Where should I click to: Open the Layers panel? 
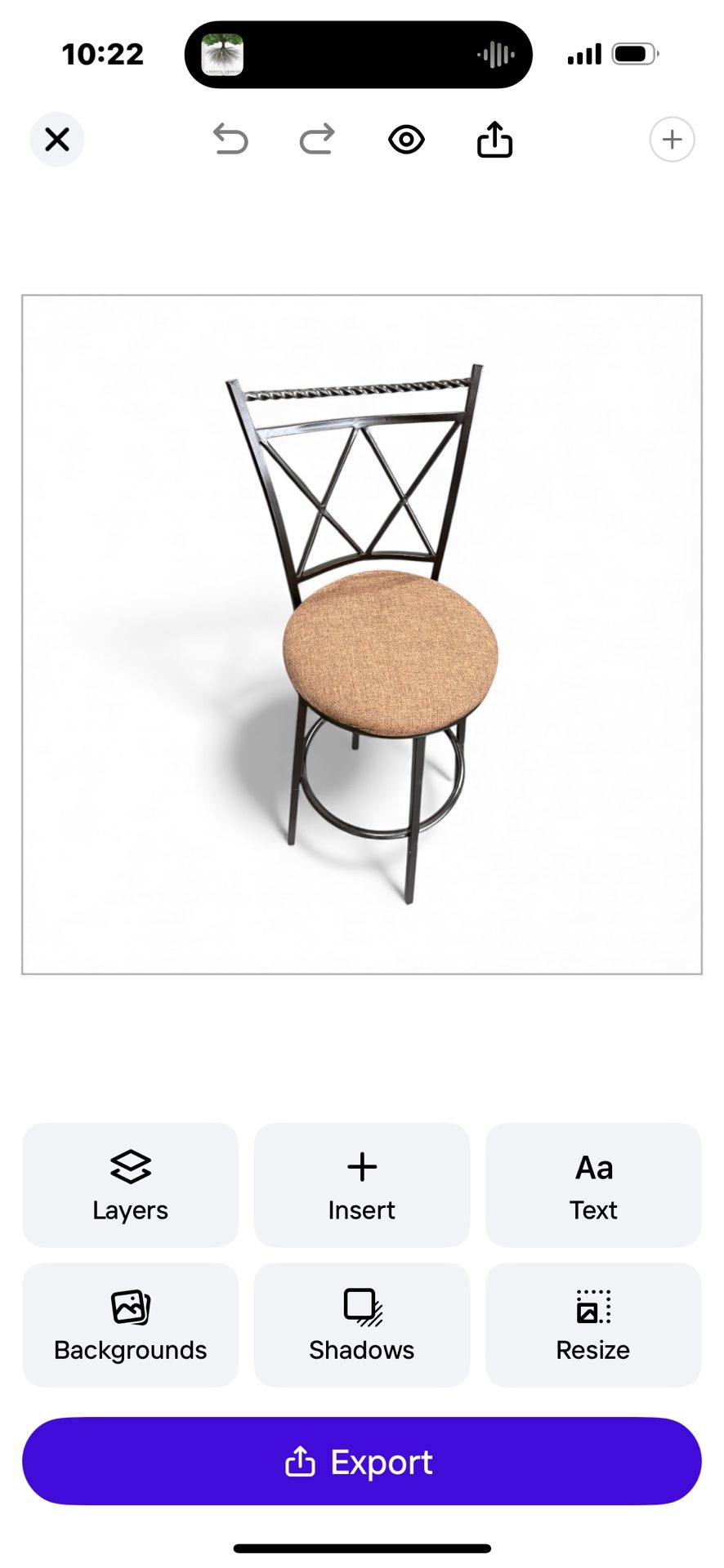131,1185
